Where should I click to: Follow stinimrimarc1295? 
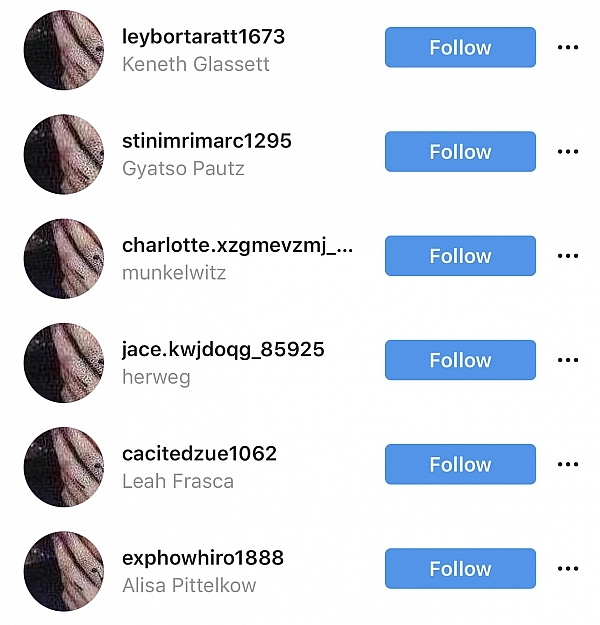click(460, 152)
